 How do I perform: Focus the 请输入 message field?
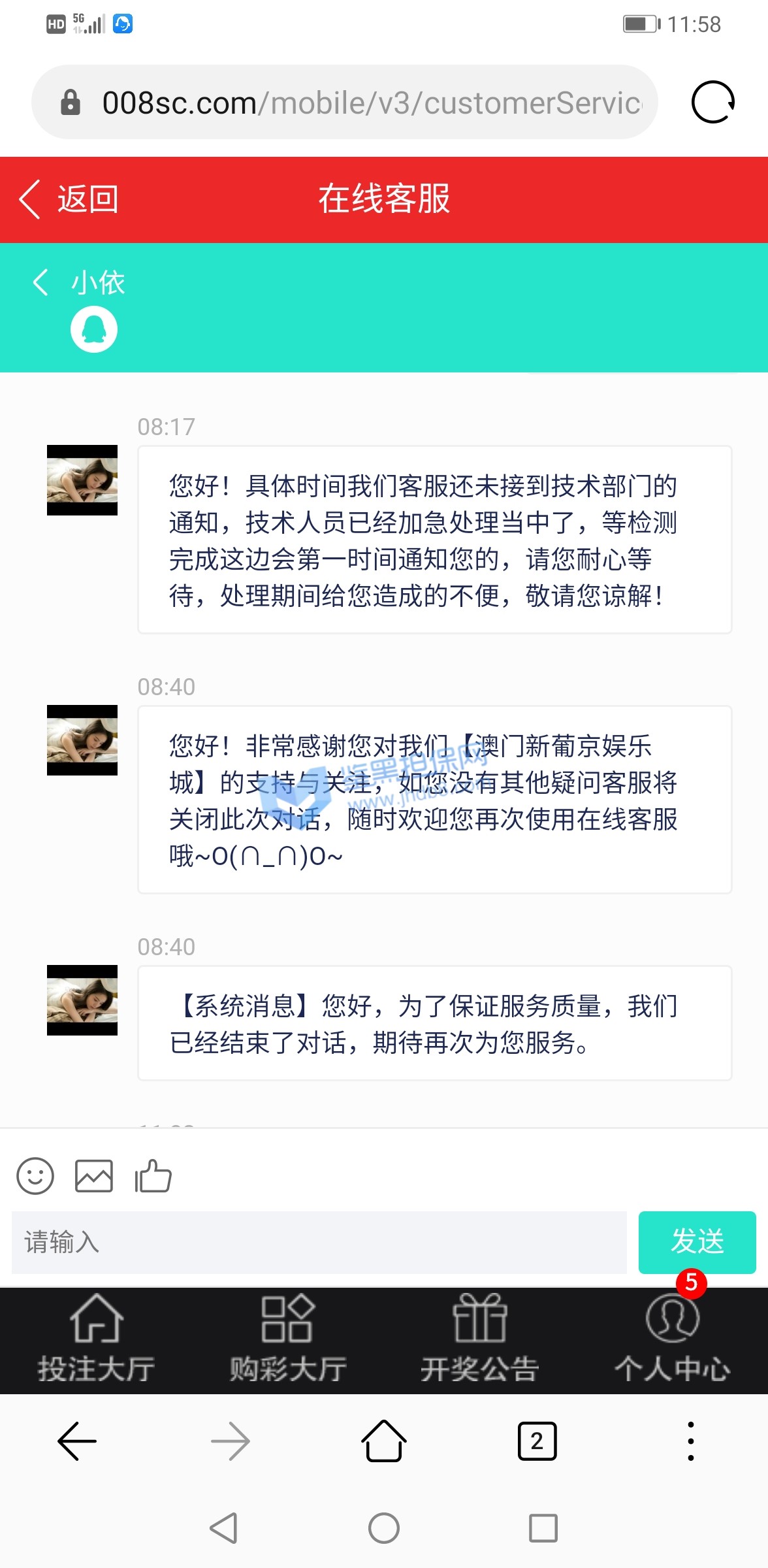[319, 1242]
